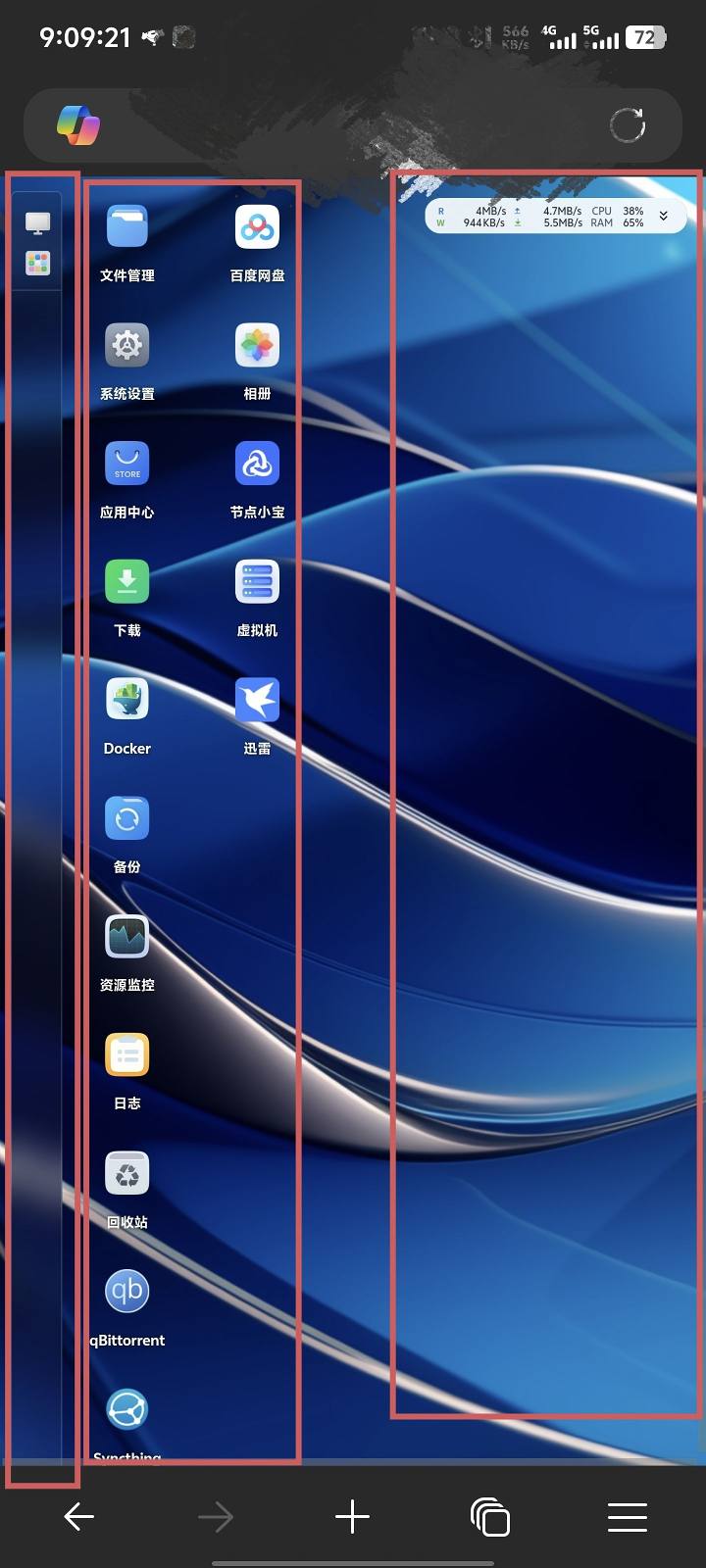Screen dimensions: 706x1568
Task: Open the 文件管理 file manager app
Action: click(127, 227)
